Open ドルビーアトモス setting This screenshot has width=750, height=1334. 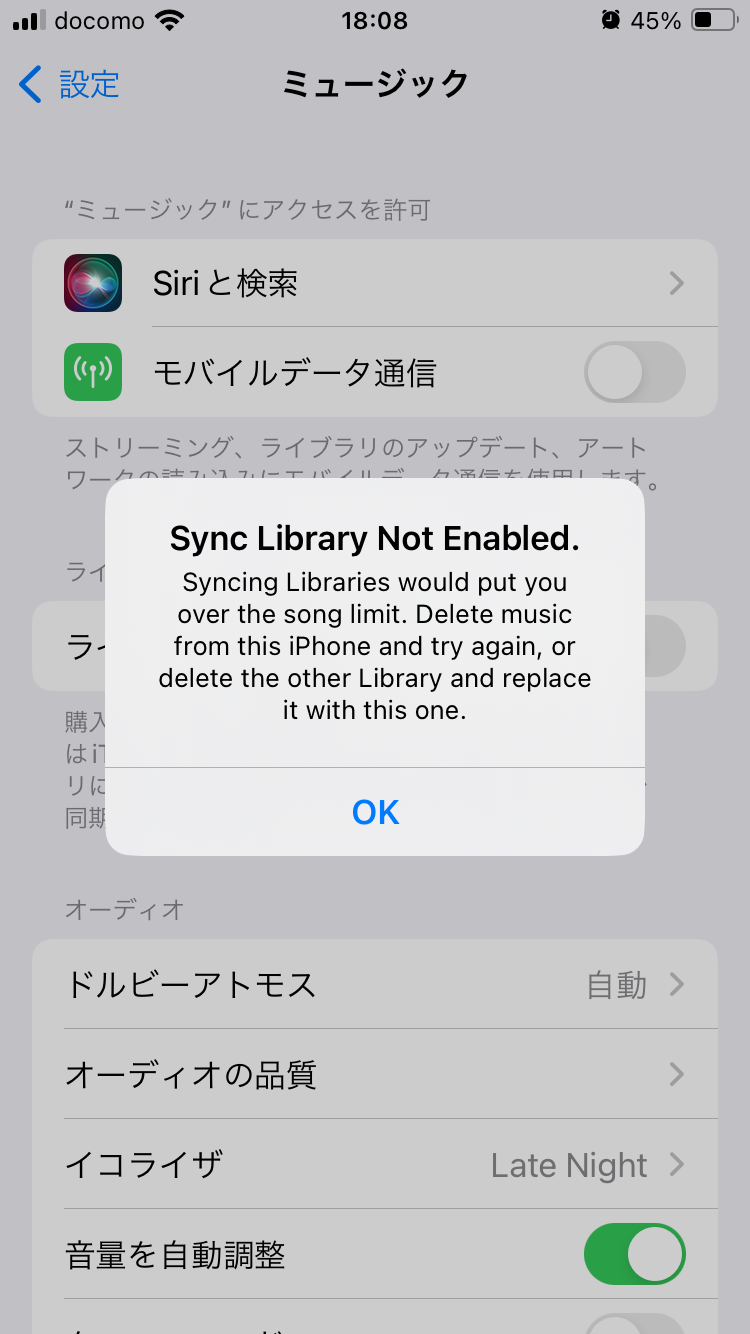(x=375, y=985)
